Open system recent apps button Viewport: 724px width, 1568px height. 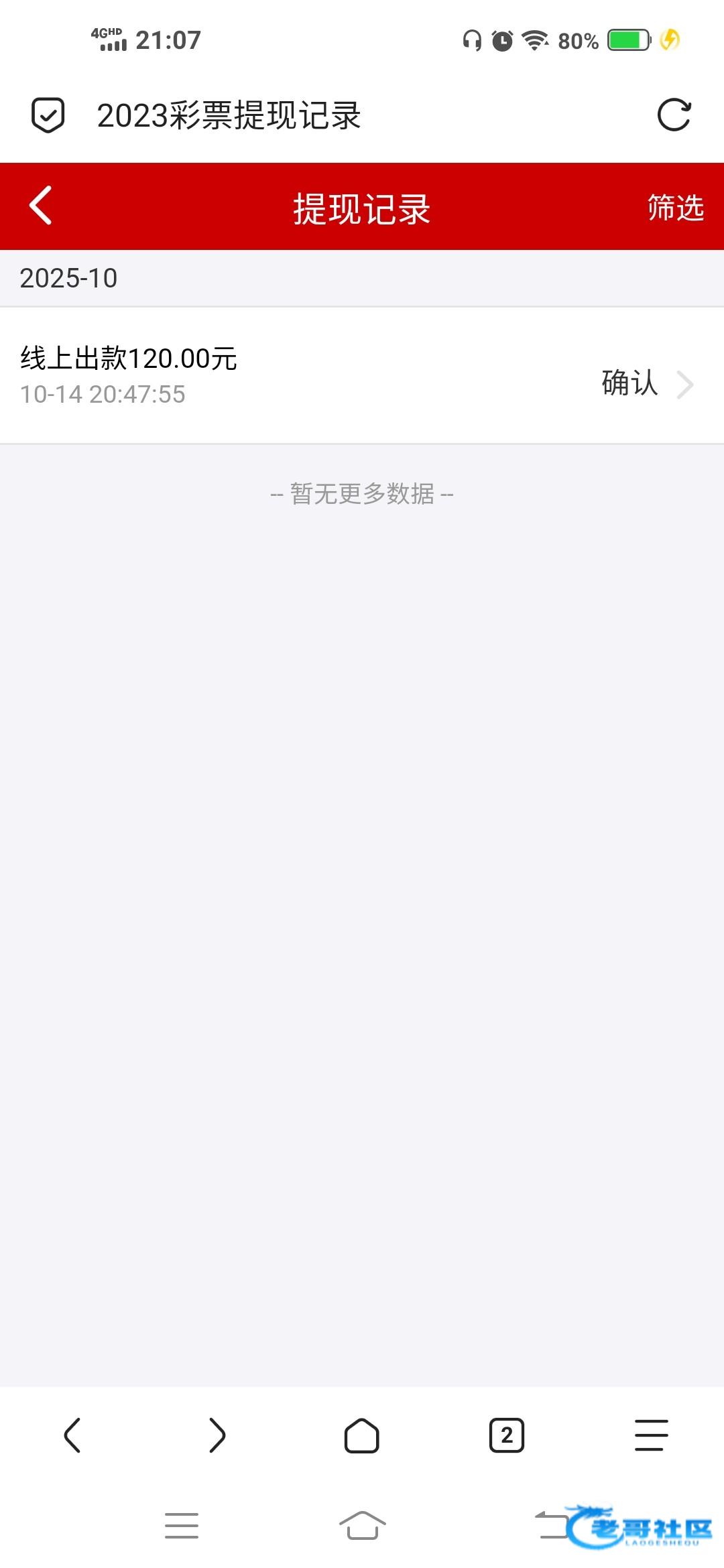coord(182,1525)
